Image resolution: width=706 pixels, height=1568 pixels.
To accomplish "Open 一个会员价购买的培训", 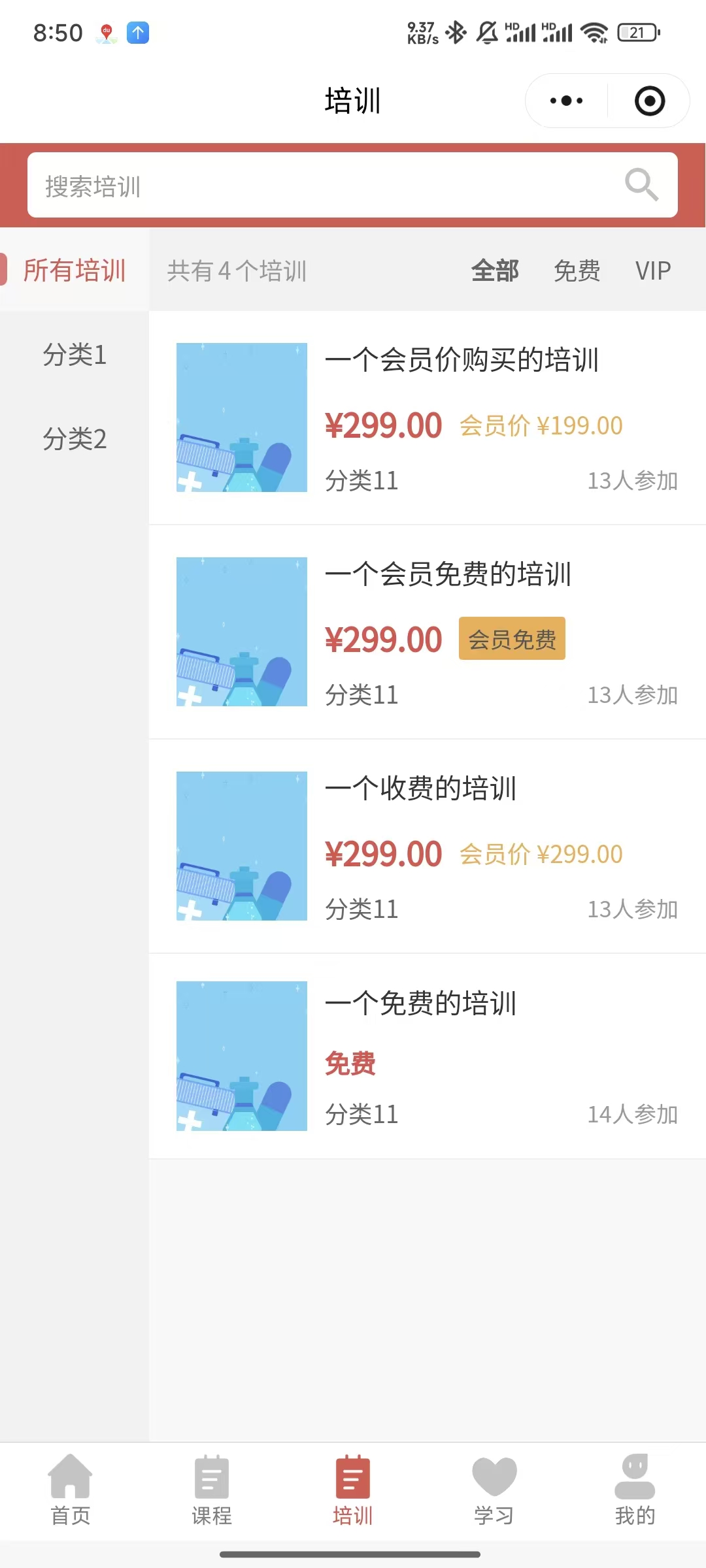I will (x=462, y=360).
